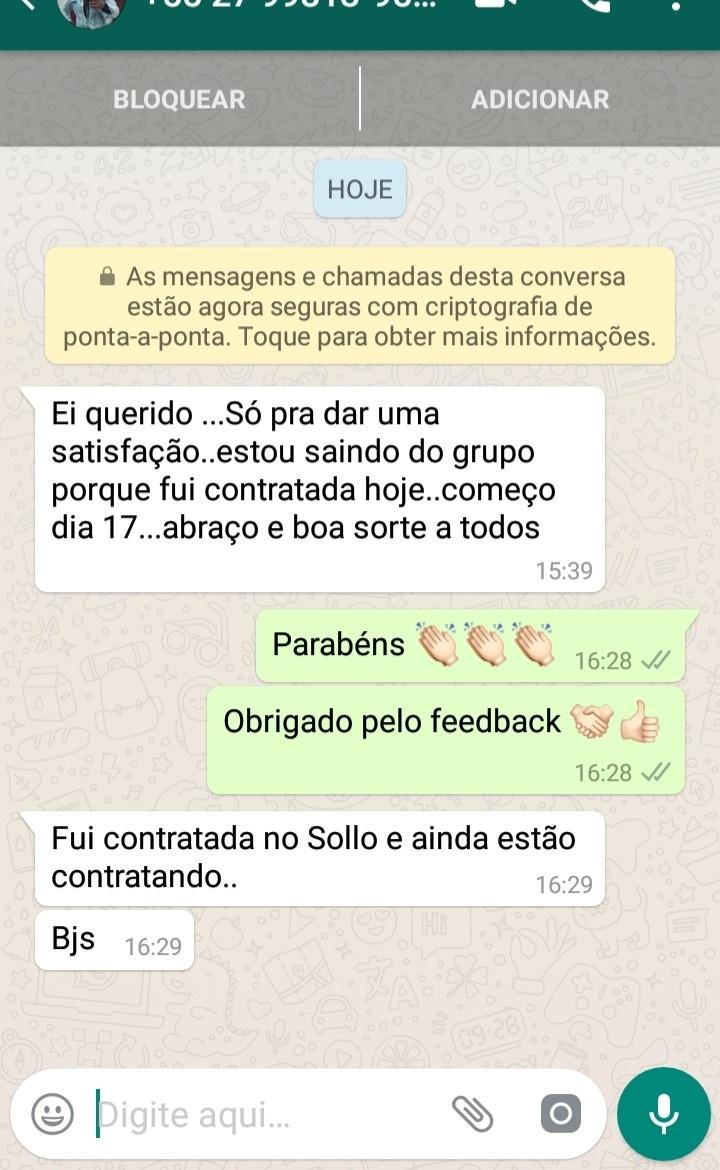Open encryption info notice
720x1170 pixels.
pyautogui.click(x=359, y=306)
